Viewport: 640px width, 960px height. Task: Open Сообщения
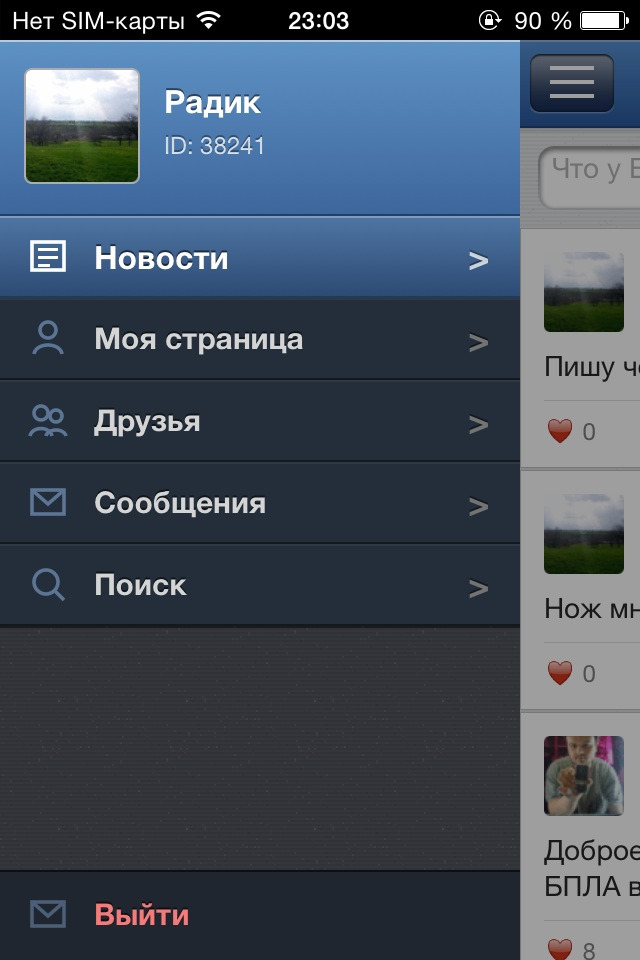(x=260, y=503)
